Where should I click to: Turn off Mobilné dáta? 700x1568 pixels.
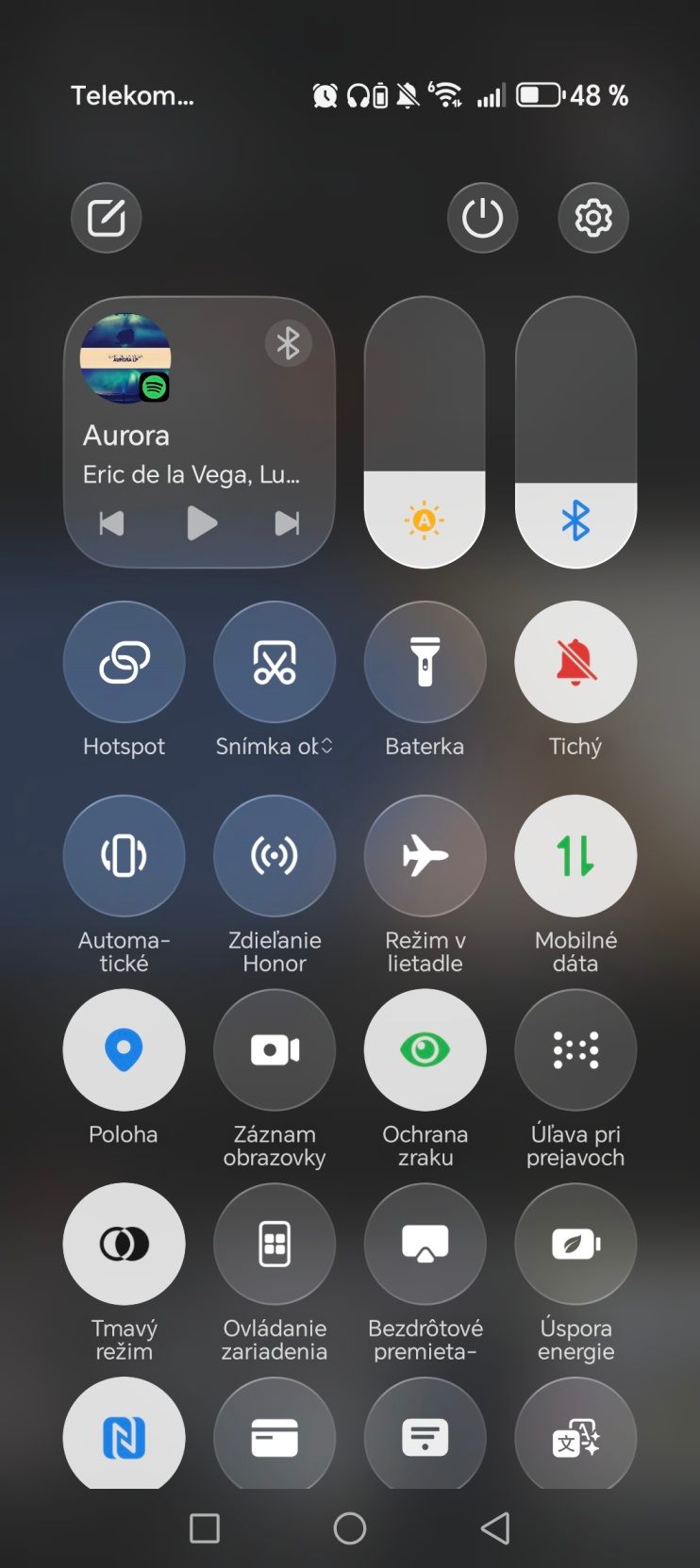(x=575, y=856)
